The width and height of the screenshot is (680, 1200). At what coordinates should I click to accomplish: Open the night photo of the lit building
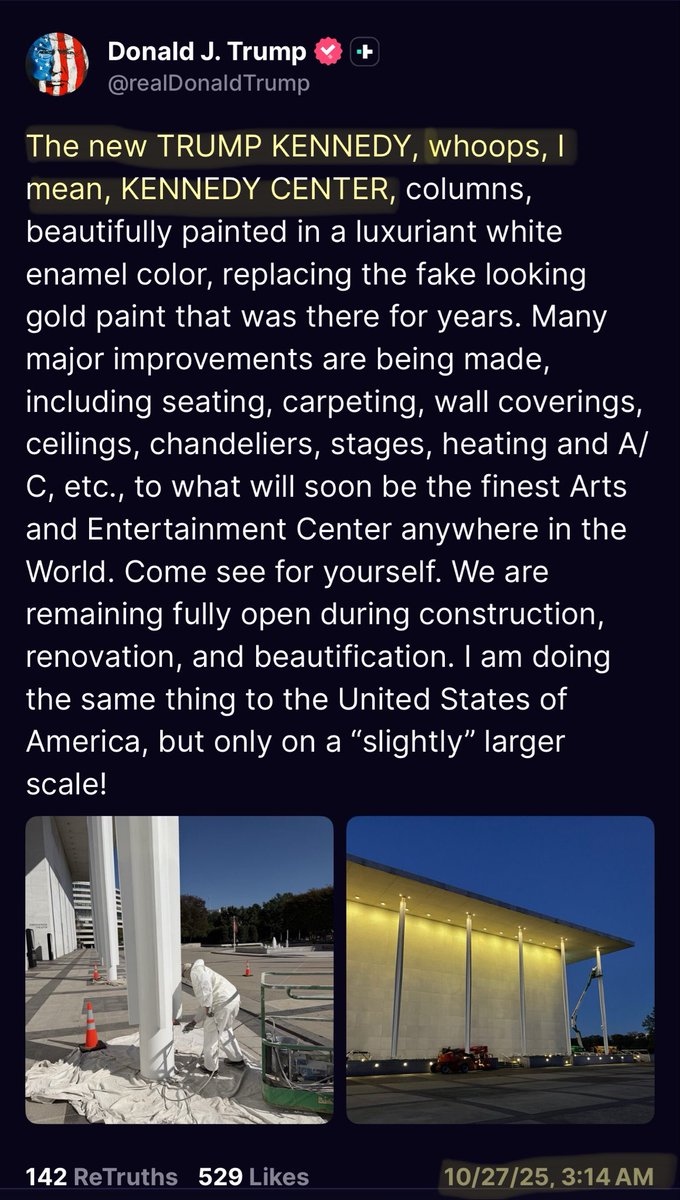coord(500,969)
